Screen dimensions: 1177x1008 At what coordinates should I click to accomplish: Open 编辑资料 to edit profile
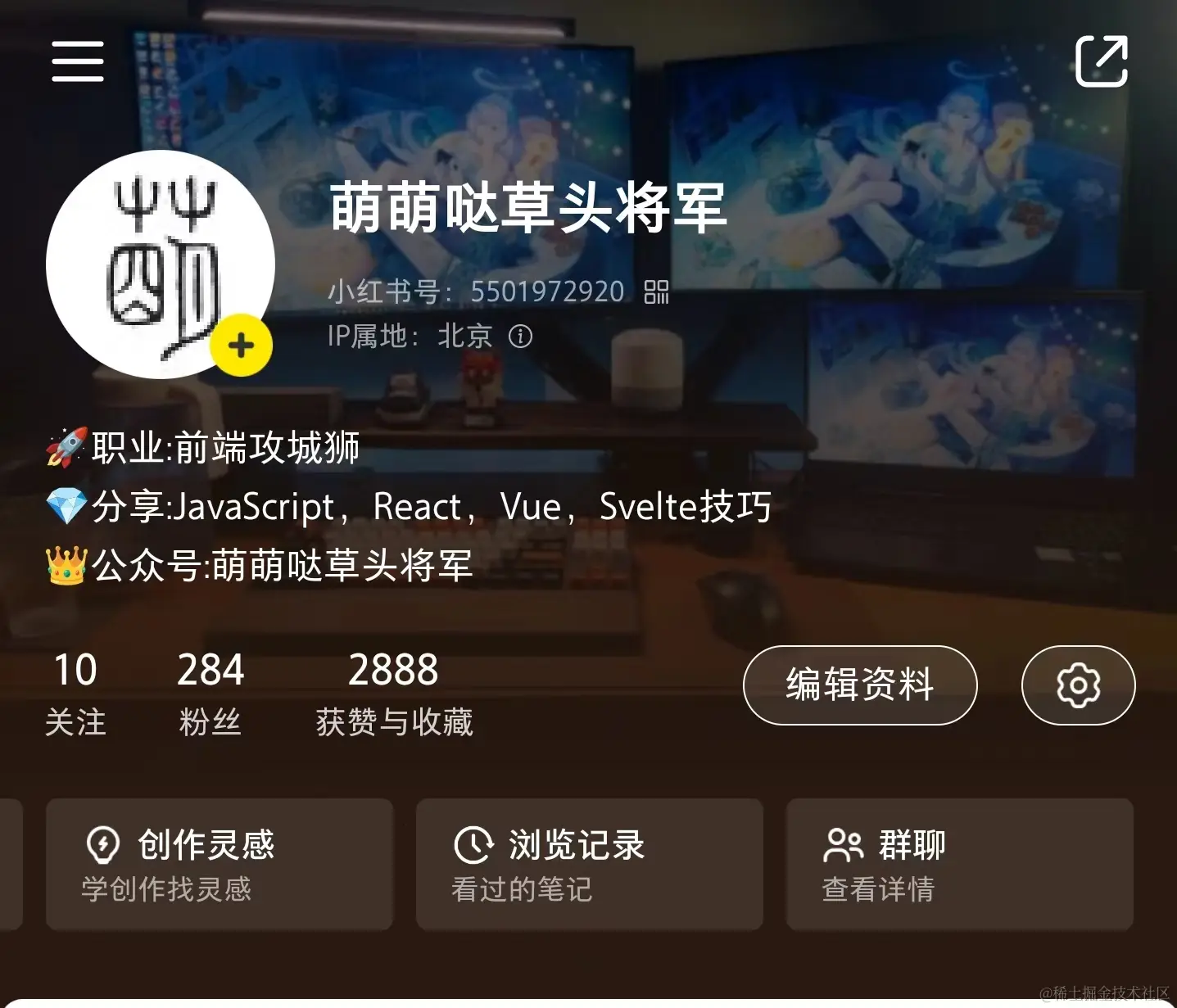[x=859, y=685]
